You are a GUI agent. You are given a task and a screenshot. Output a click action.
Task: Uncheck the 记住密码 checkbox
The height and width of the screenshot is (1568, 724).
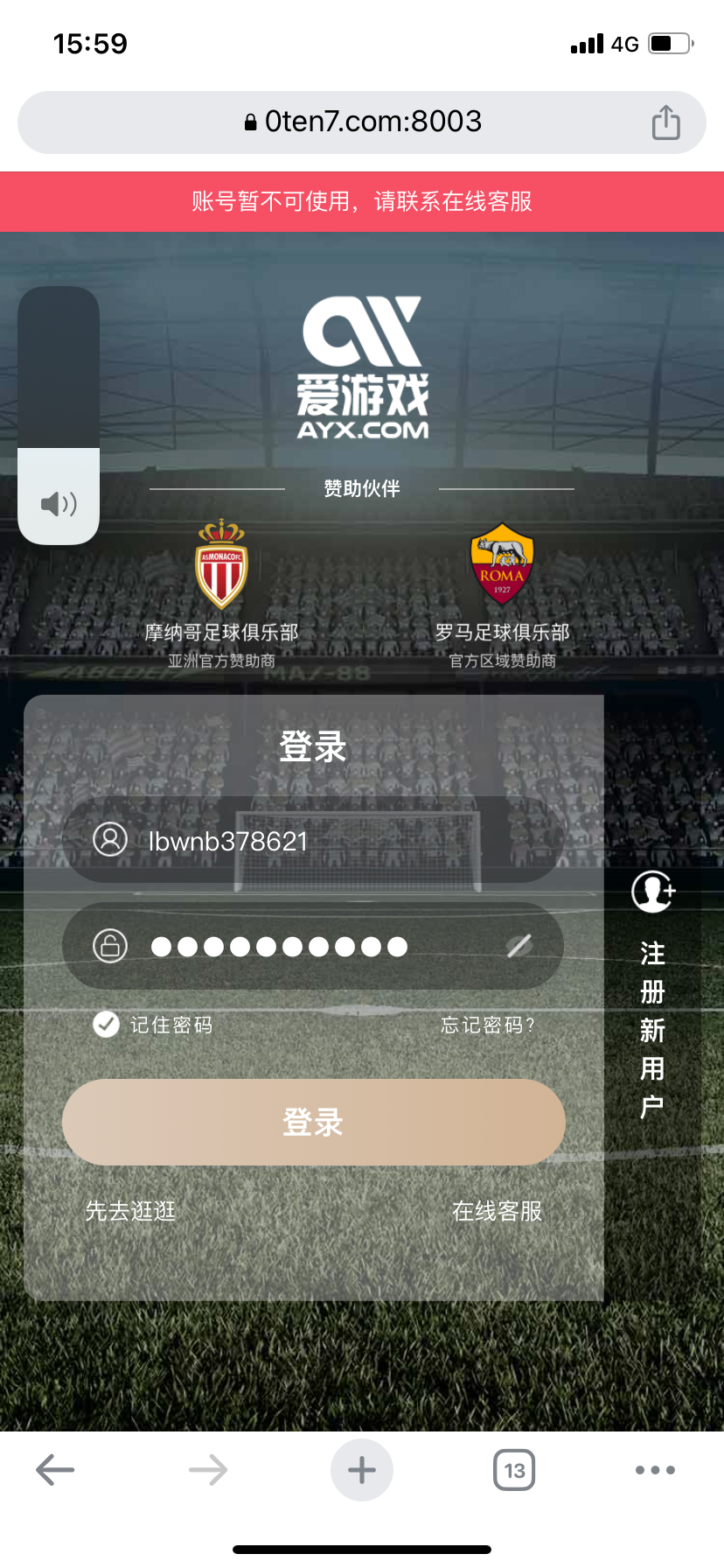point(107,1024)
